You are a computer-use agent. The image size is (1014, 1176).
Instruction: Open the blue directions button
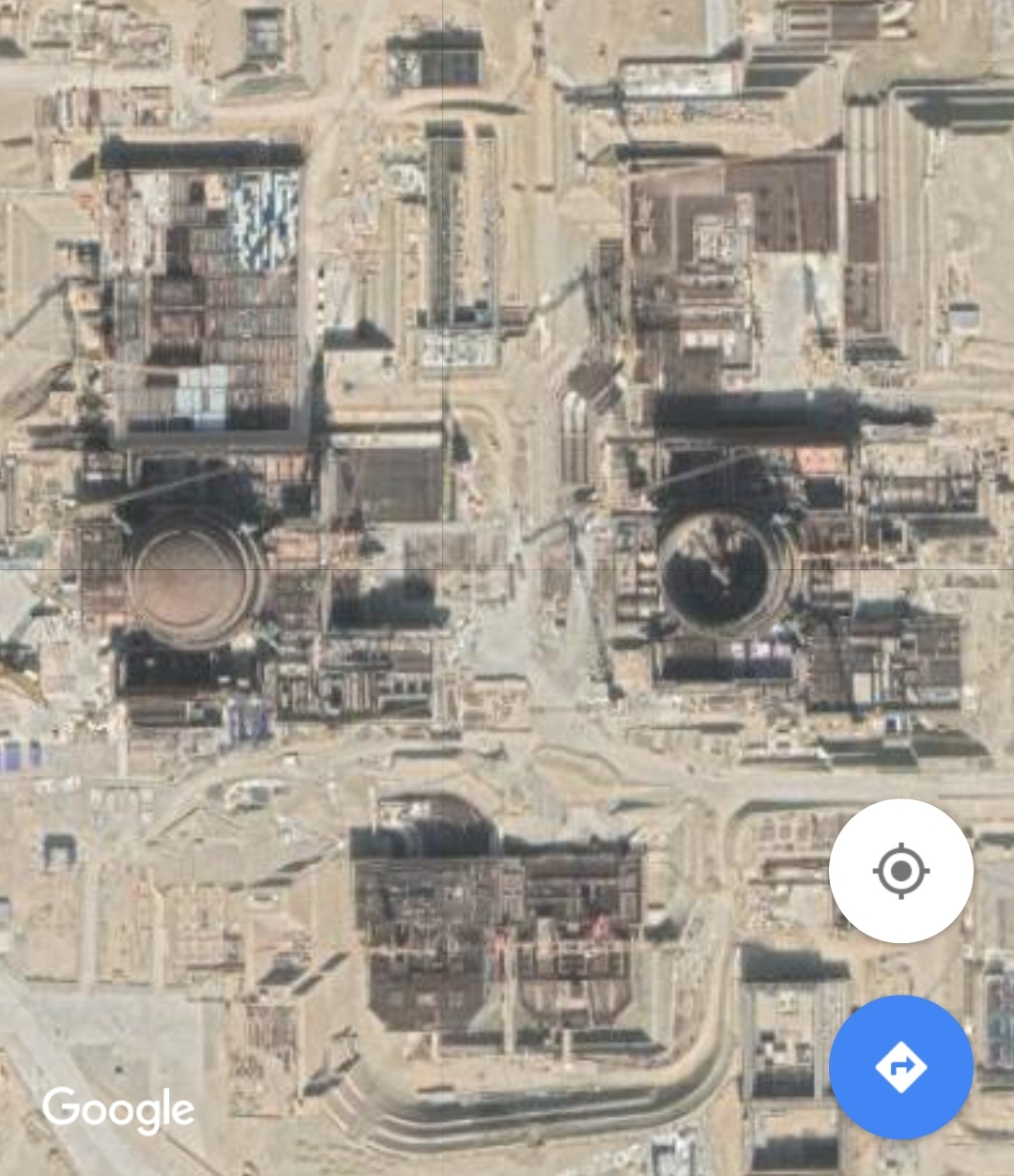(x=900, y=1067)
